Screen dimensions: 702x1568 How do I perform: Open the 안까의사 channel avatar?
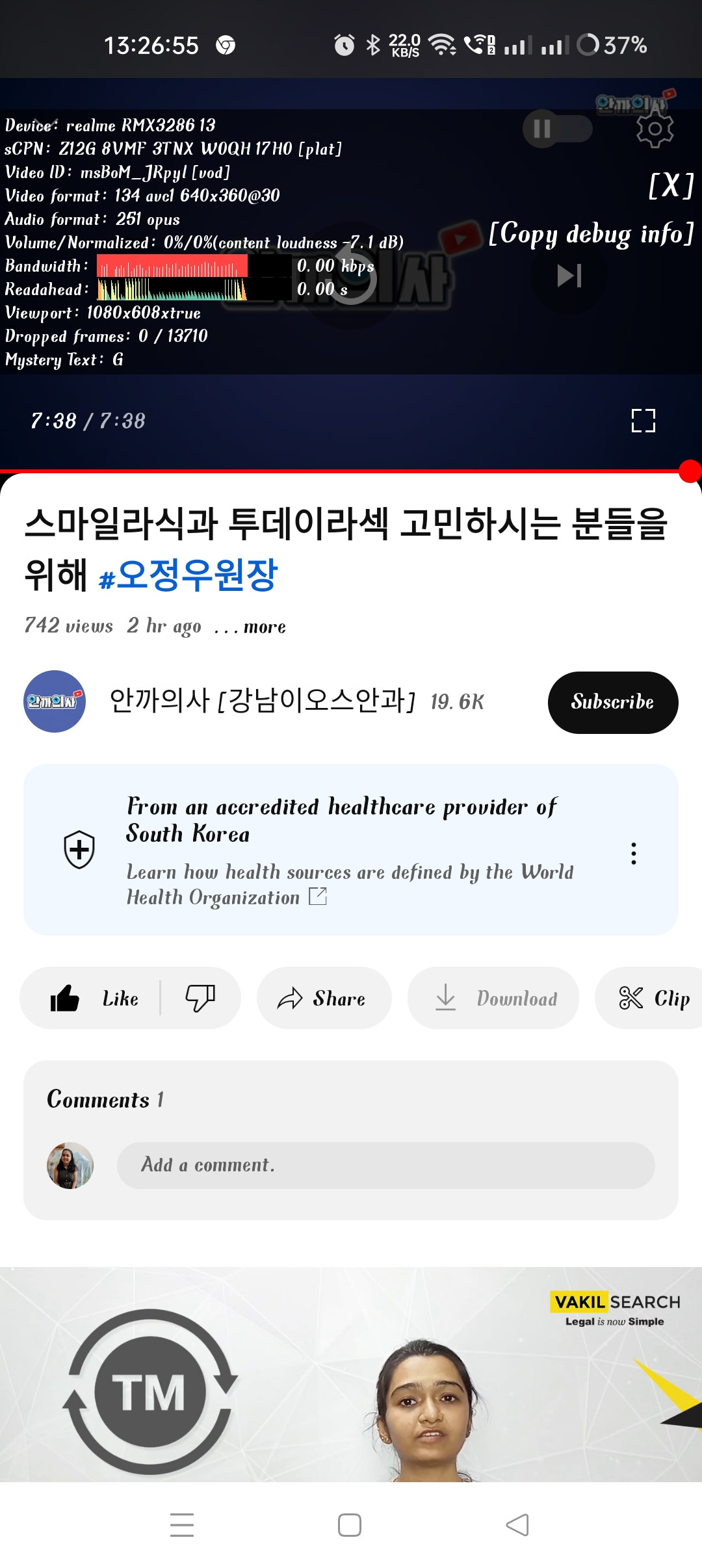55,701
